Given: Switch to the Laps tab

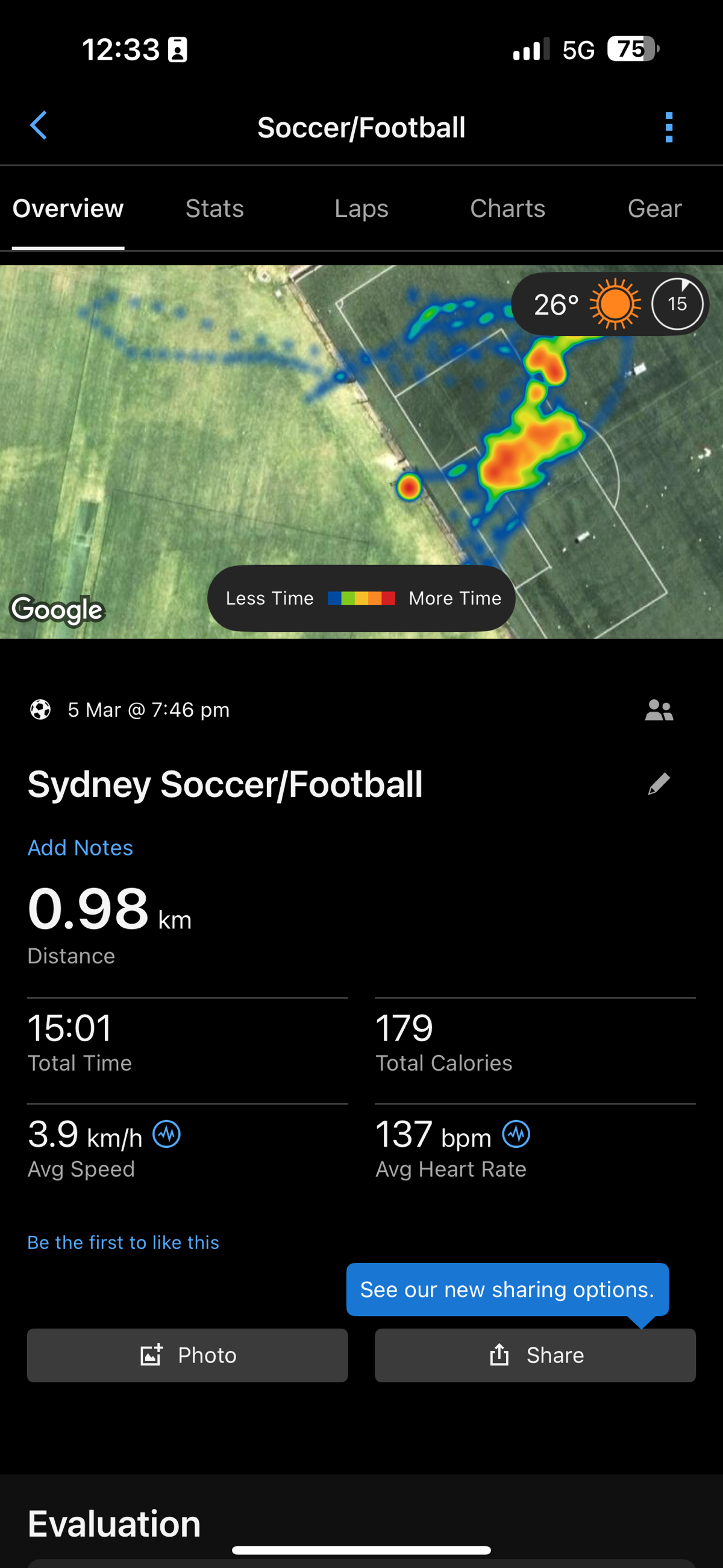Looking at the screenshot, I should point(361,209).
